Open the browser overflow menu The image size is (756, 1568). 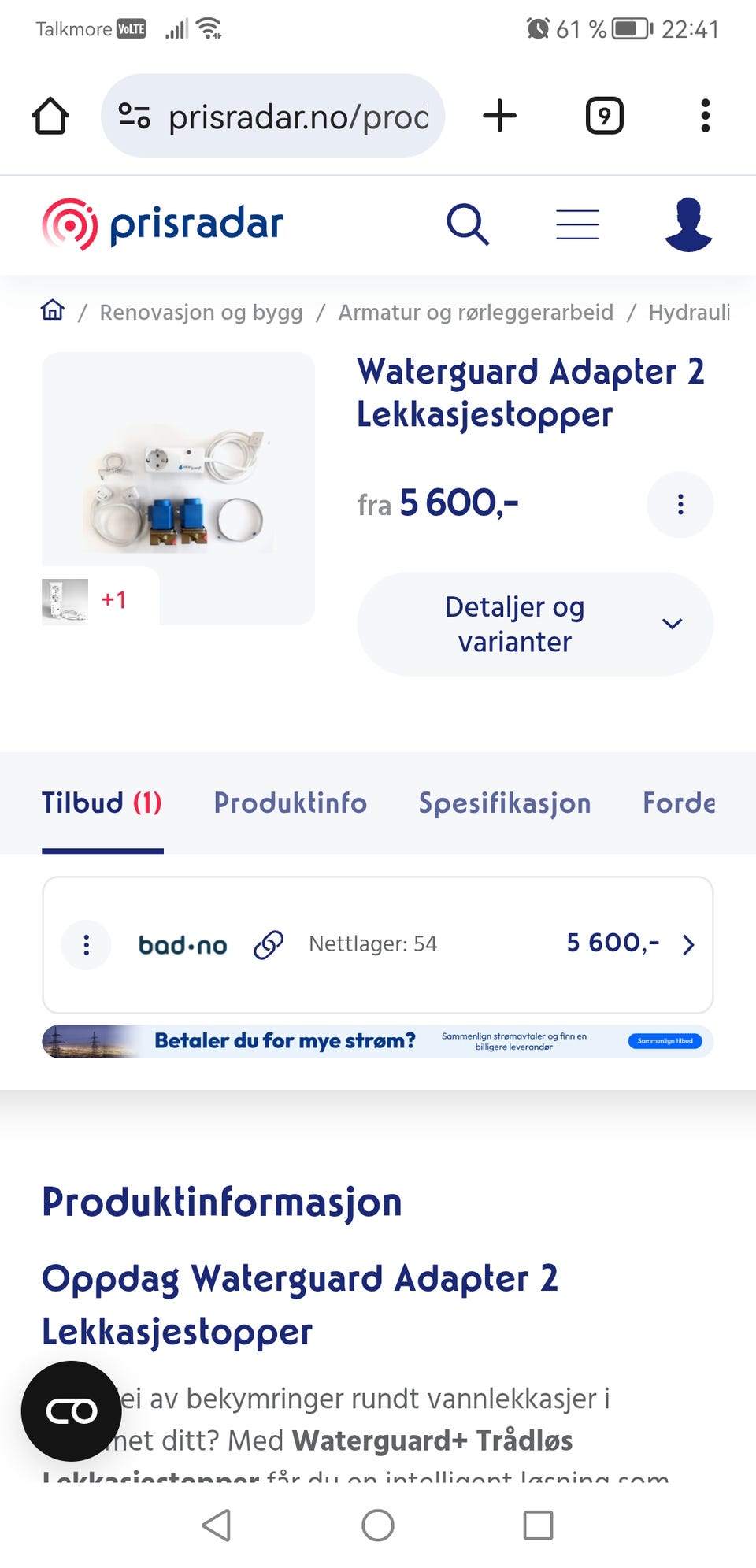[705, 116]
